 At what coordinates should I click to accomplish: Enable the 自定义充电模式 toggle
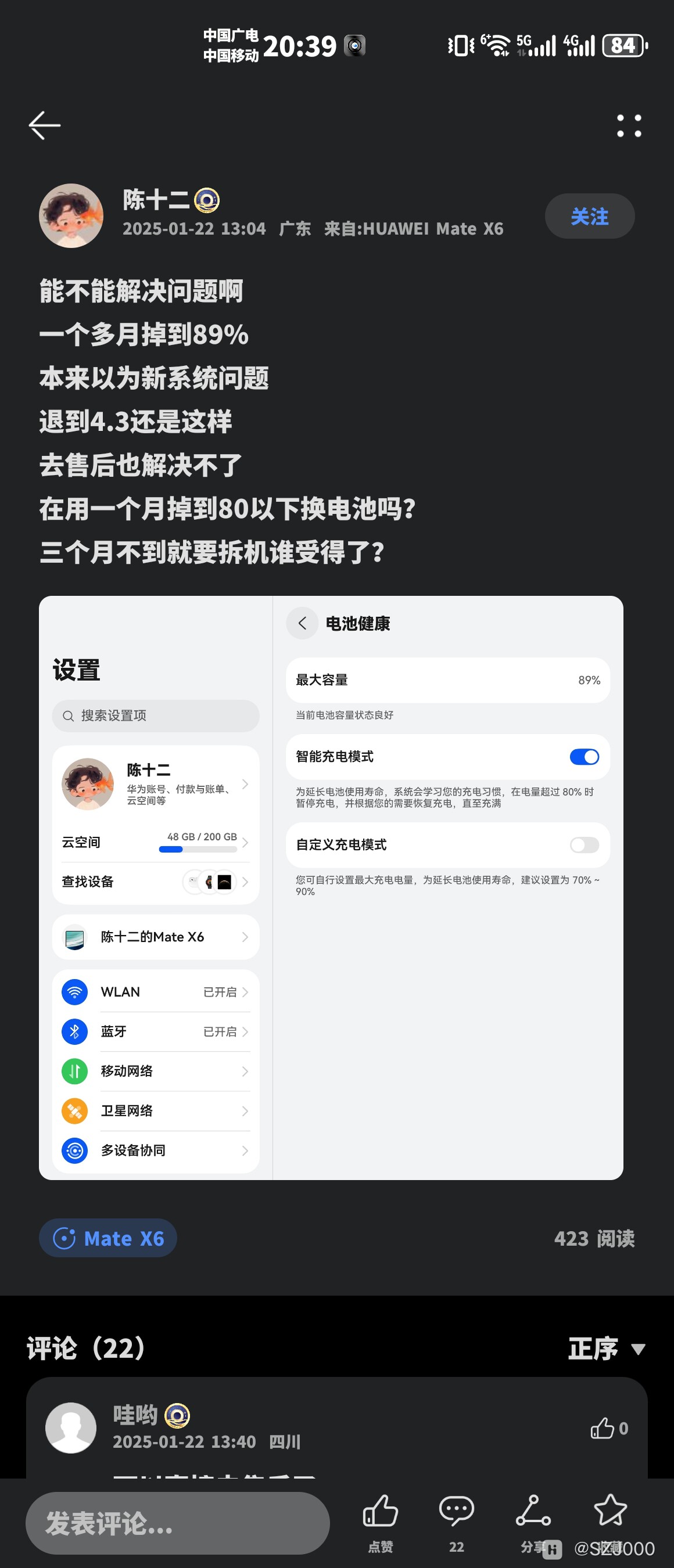click(x=583, y=845)
